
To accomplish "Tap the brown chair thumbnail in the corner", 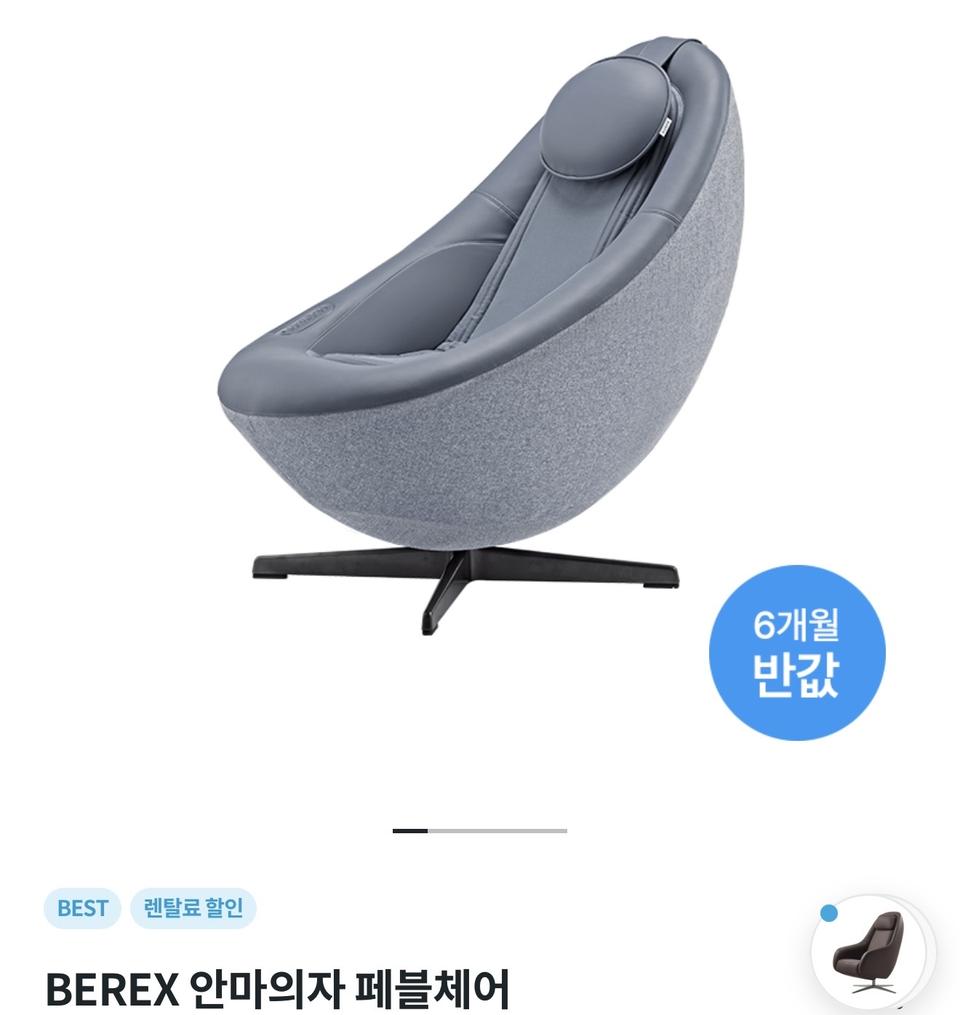I will 872,950.
